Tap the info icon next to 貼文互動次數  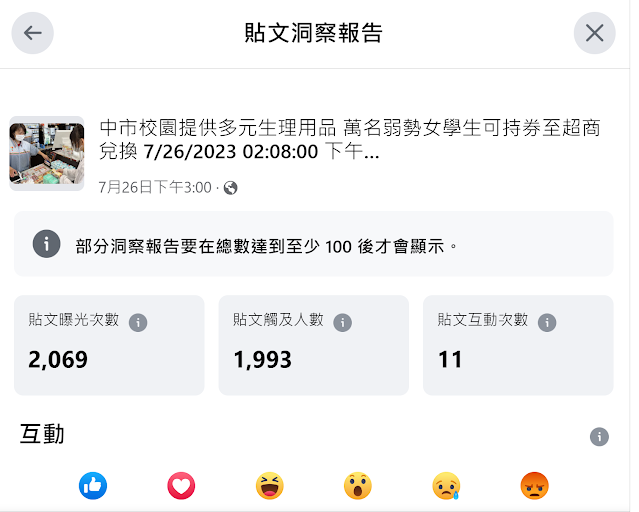pos(547,322)
